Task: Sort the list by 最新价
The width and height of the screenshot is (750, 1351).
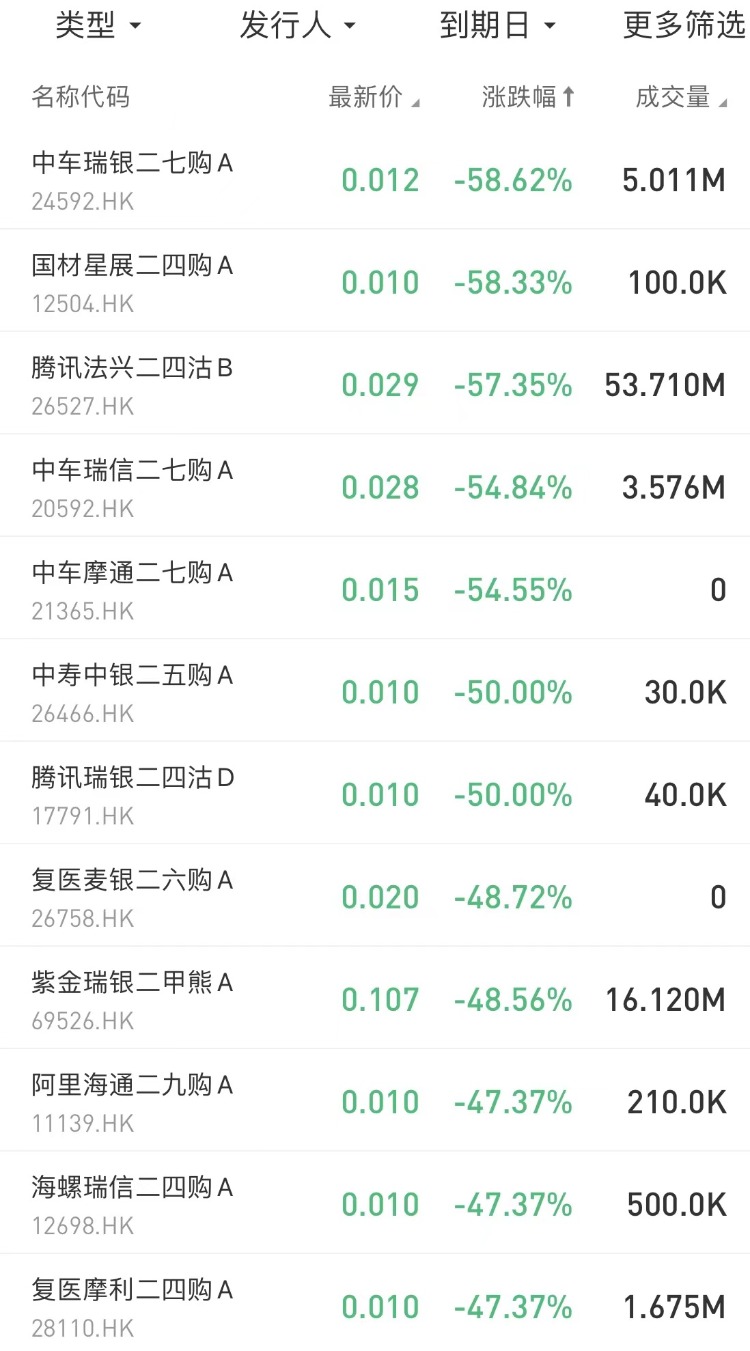Action: (x=374, y=97)
